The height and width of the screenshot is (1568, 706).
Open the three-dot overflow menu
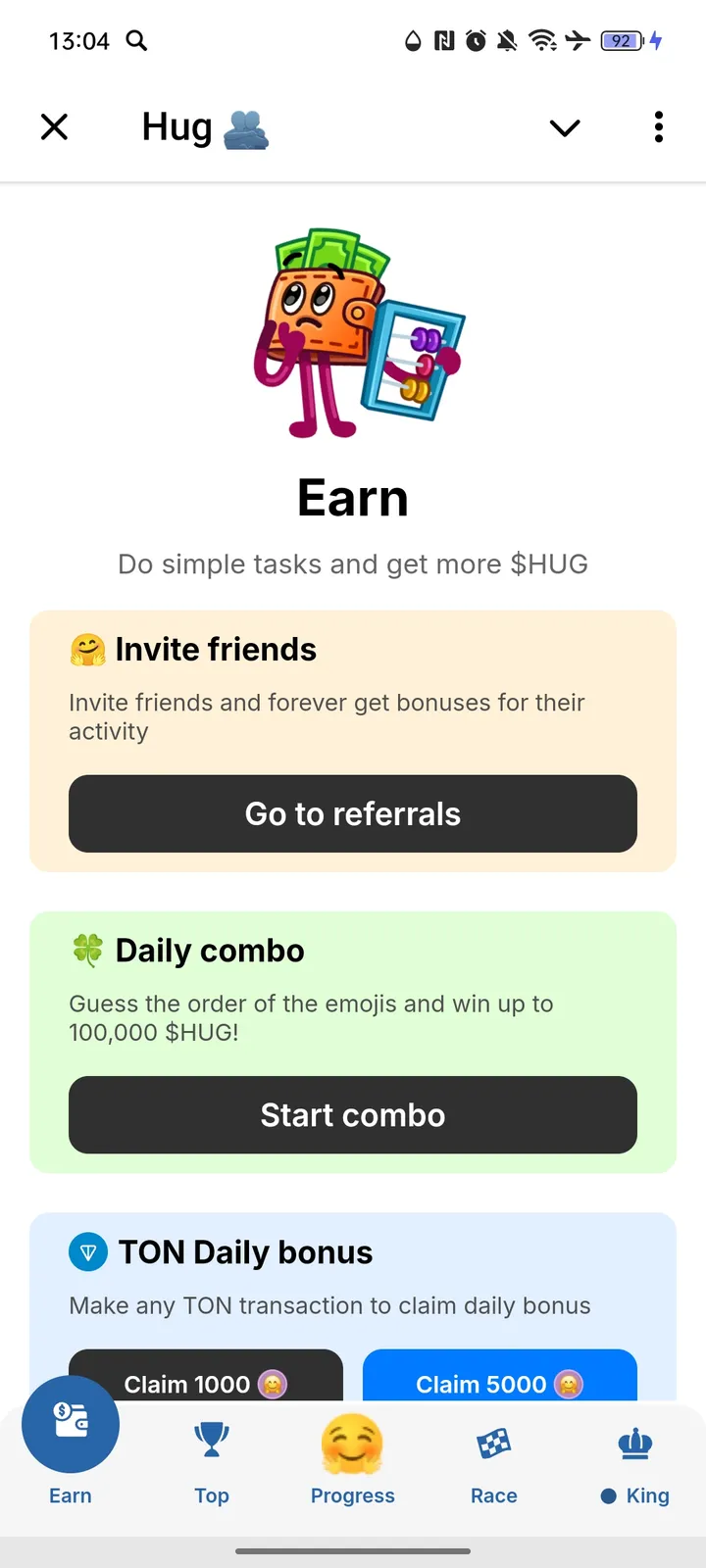point(658,127)
